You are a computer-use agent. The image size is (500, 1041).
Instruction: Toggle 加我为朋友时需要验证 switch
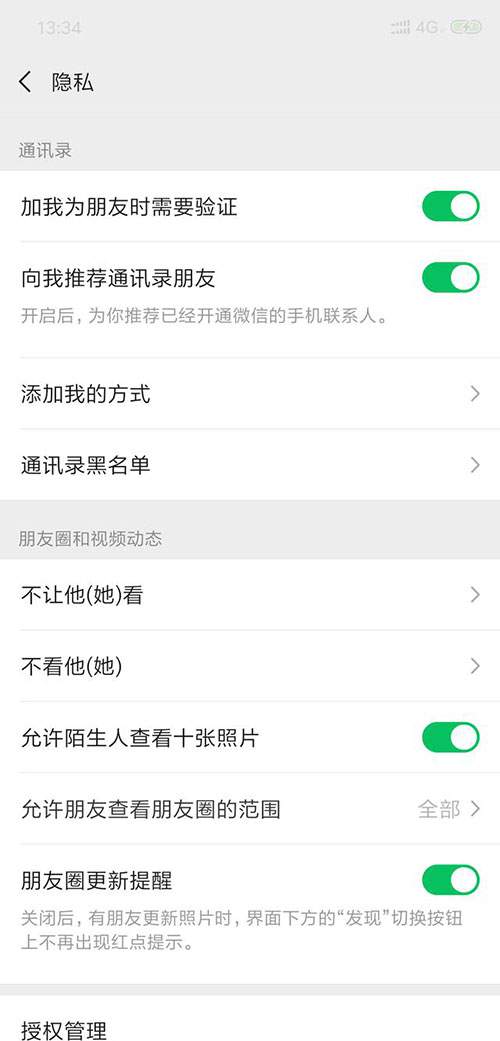450,206
